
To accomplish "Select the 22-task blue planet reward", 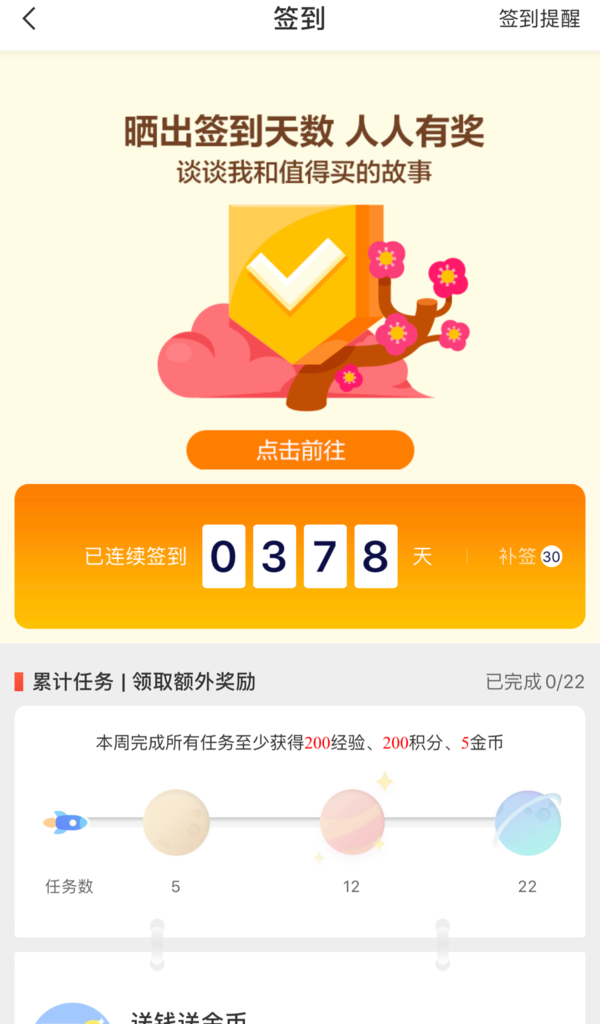I will [528, 823].
